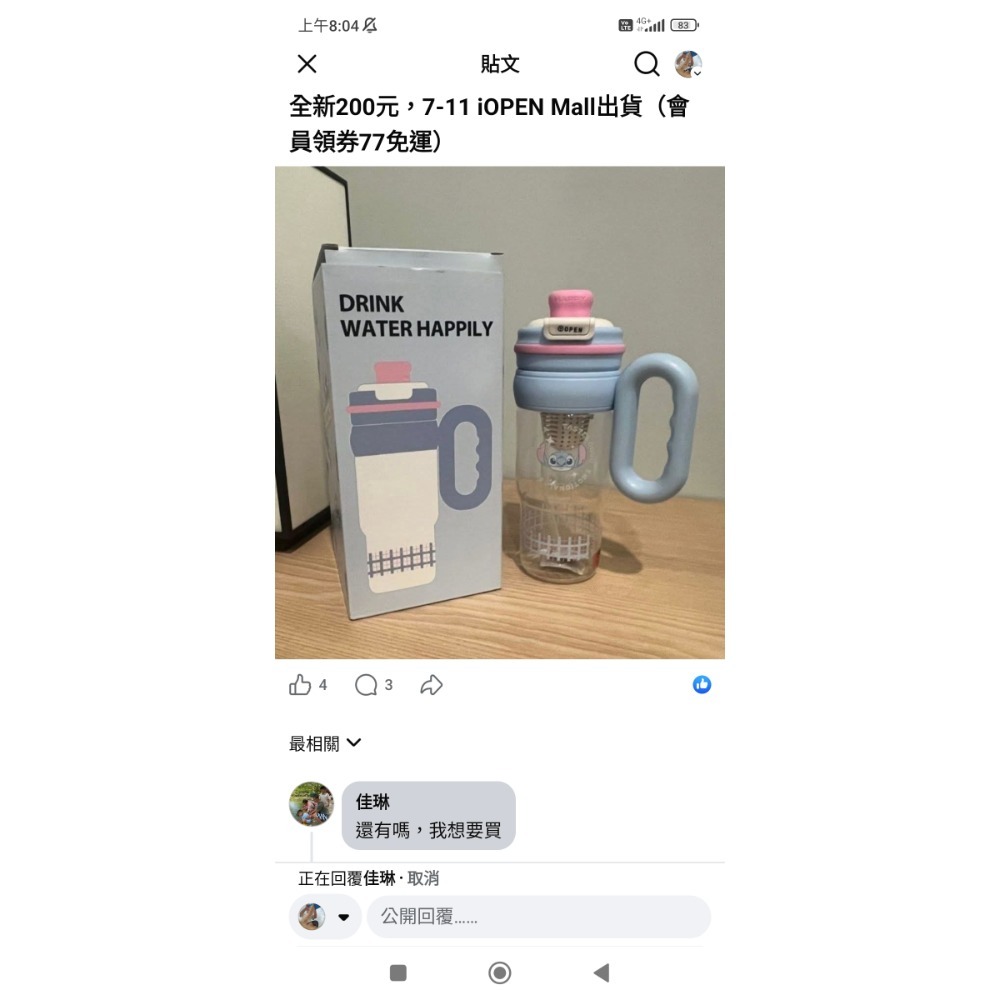The width and height of the screenshot is (1000, 1000).
Task: Open the comments on this post
Action: coord(367,685)
